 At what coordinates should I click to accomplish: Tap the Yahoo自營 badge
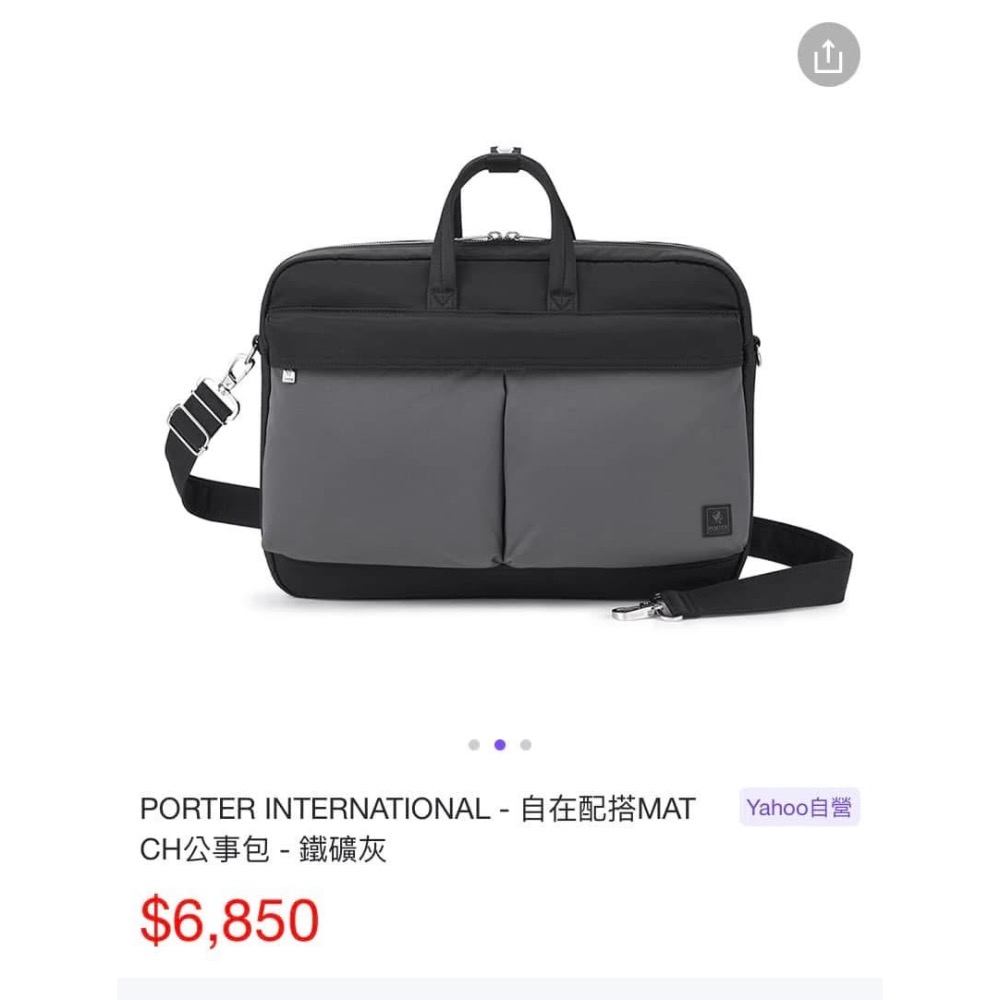point(799,808)
